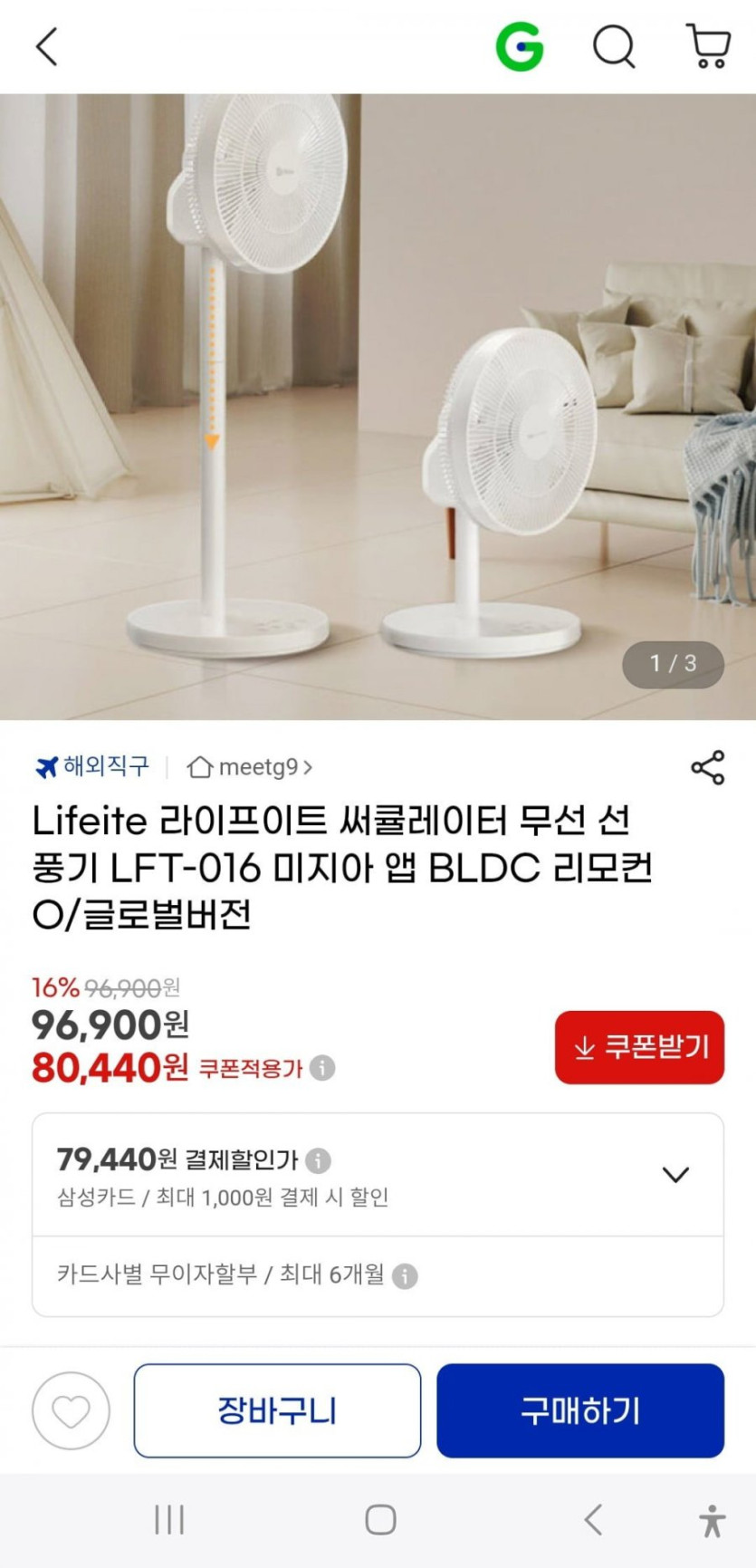The image size is (756, 1568).
Task: Go to the system home screen
Action: 380,1519
